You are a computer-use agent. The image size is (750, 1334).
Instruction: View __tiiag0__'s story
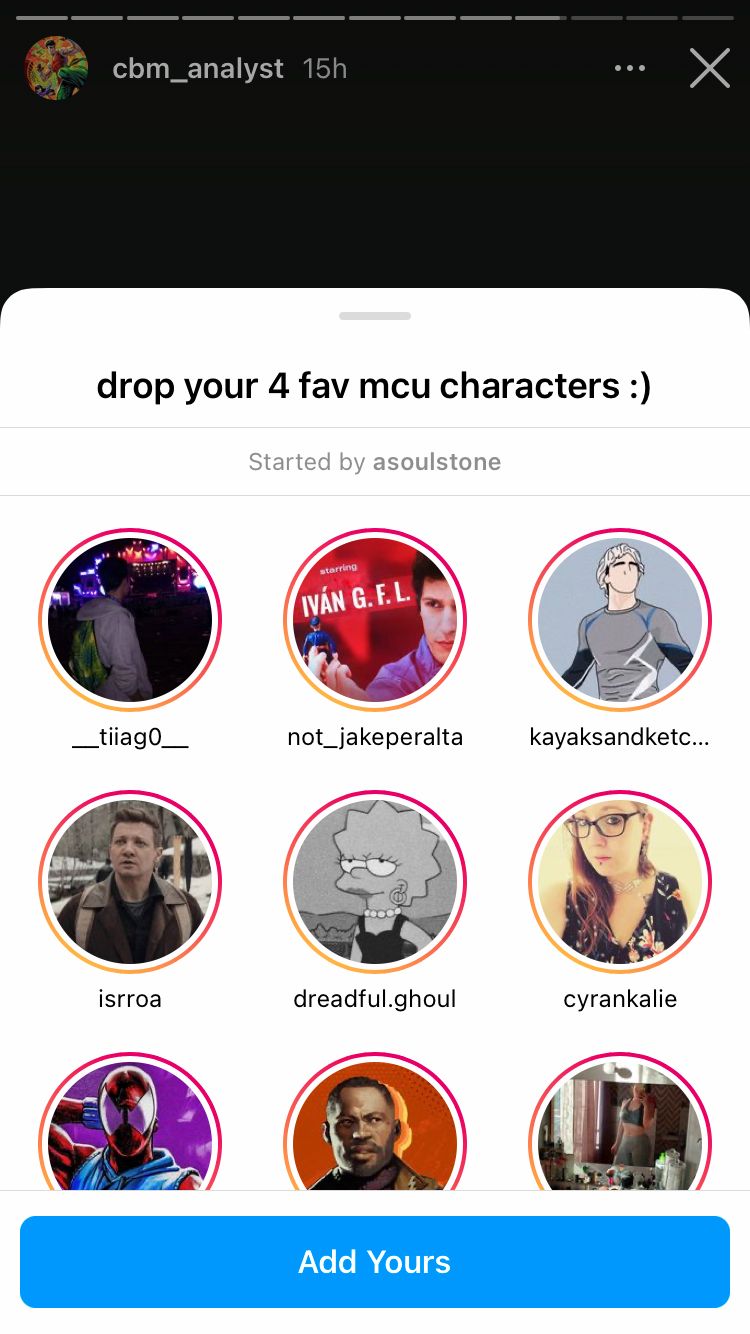coord(130,620)
